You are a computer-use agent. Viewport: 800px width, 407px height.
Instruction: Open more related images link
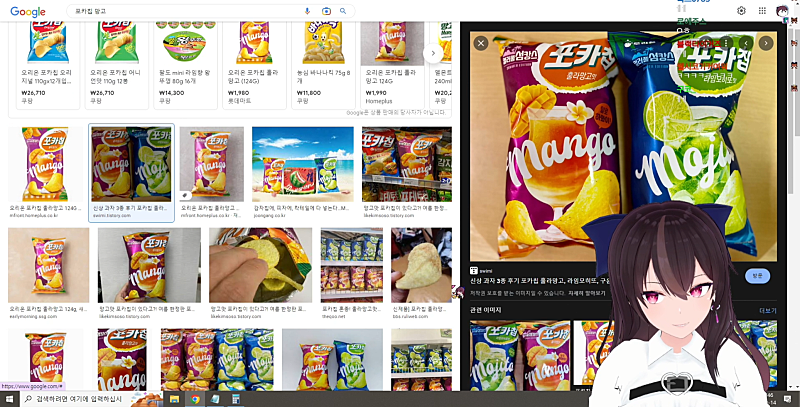tap(768, 311)
